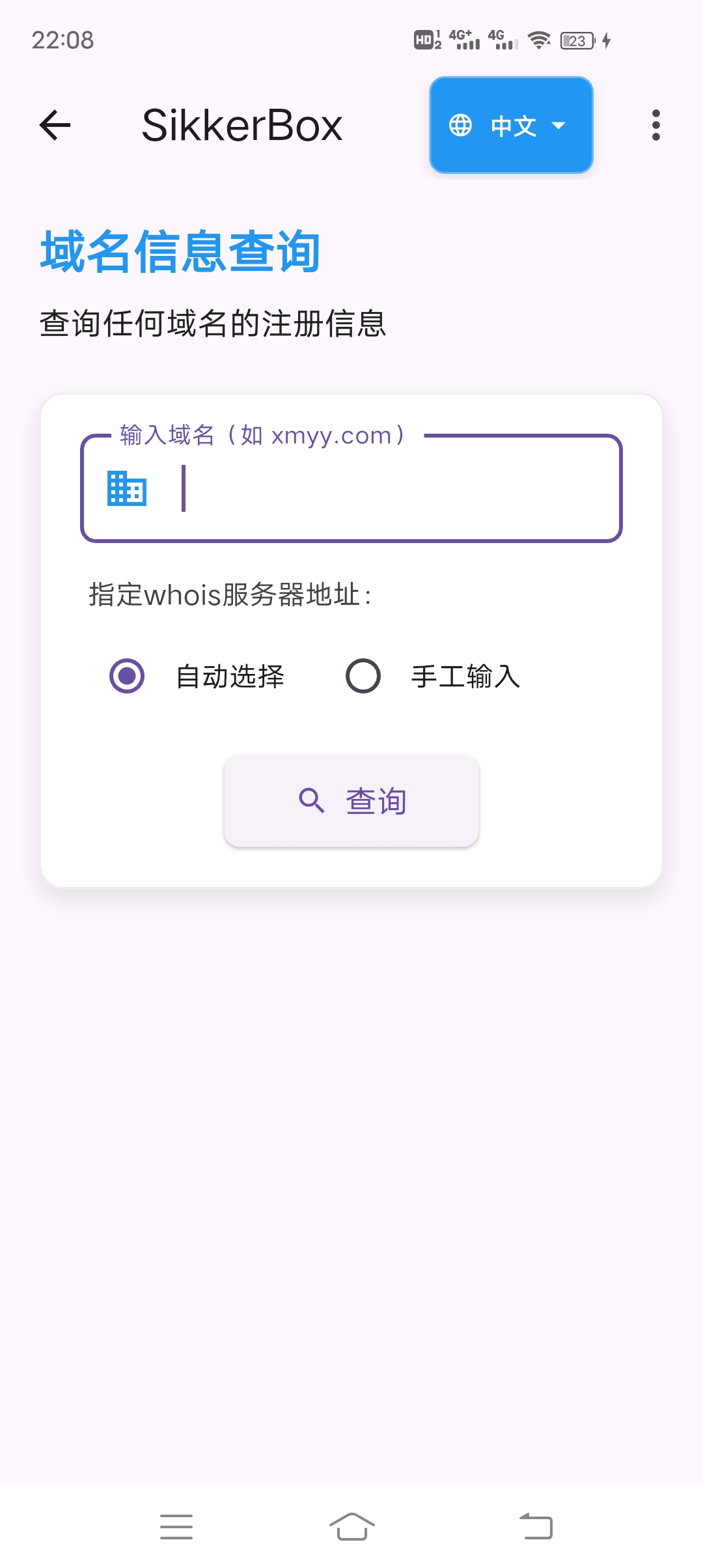Tap the back arrow beside SikkerBox title
This screenshot has height=1568, width=703.
tap(54, 126)
